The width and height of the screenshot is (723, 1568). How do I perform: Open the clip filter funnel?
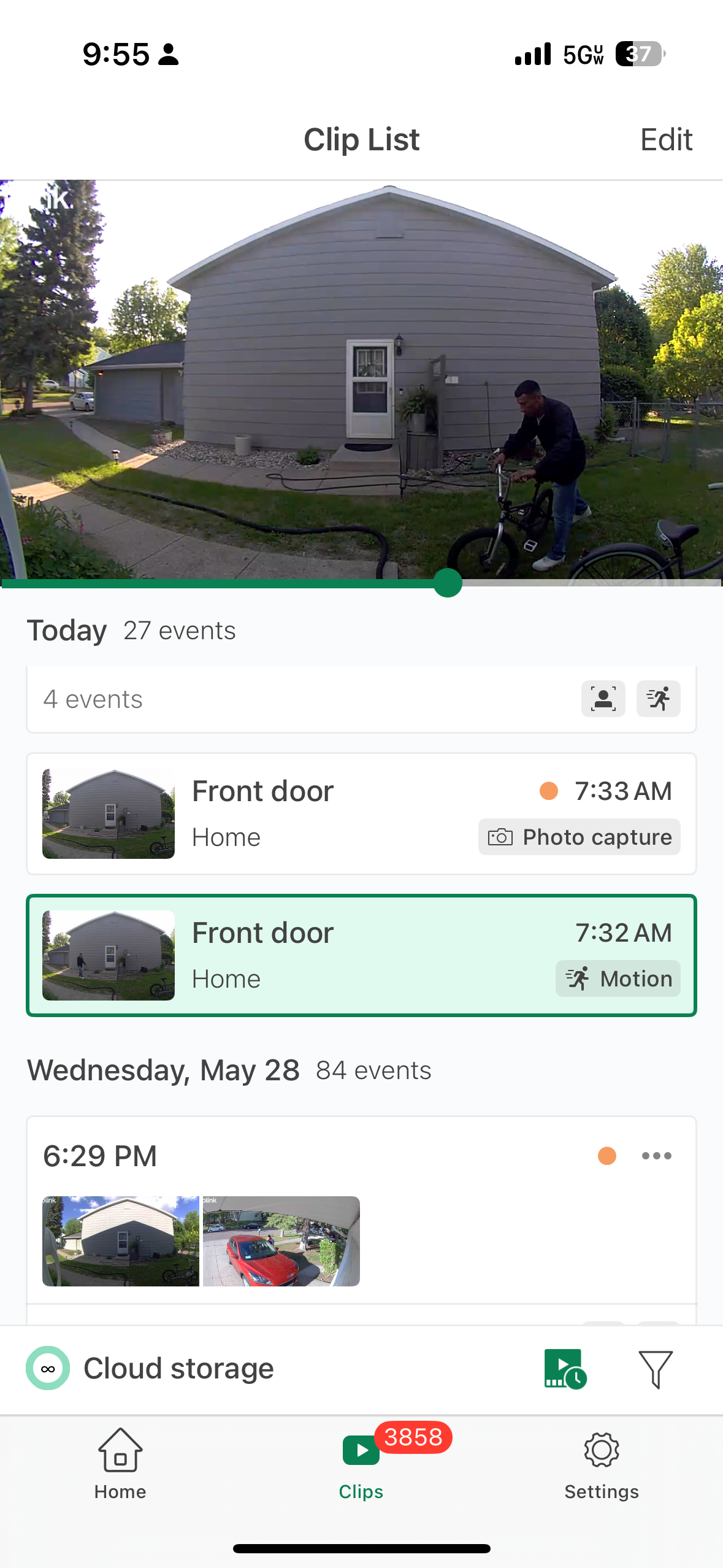656,1369
